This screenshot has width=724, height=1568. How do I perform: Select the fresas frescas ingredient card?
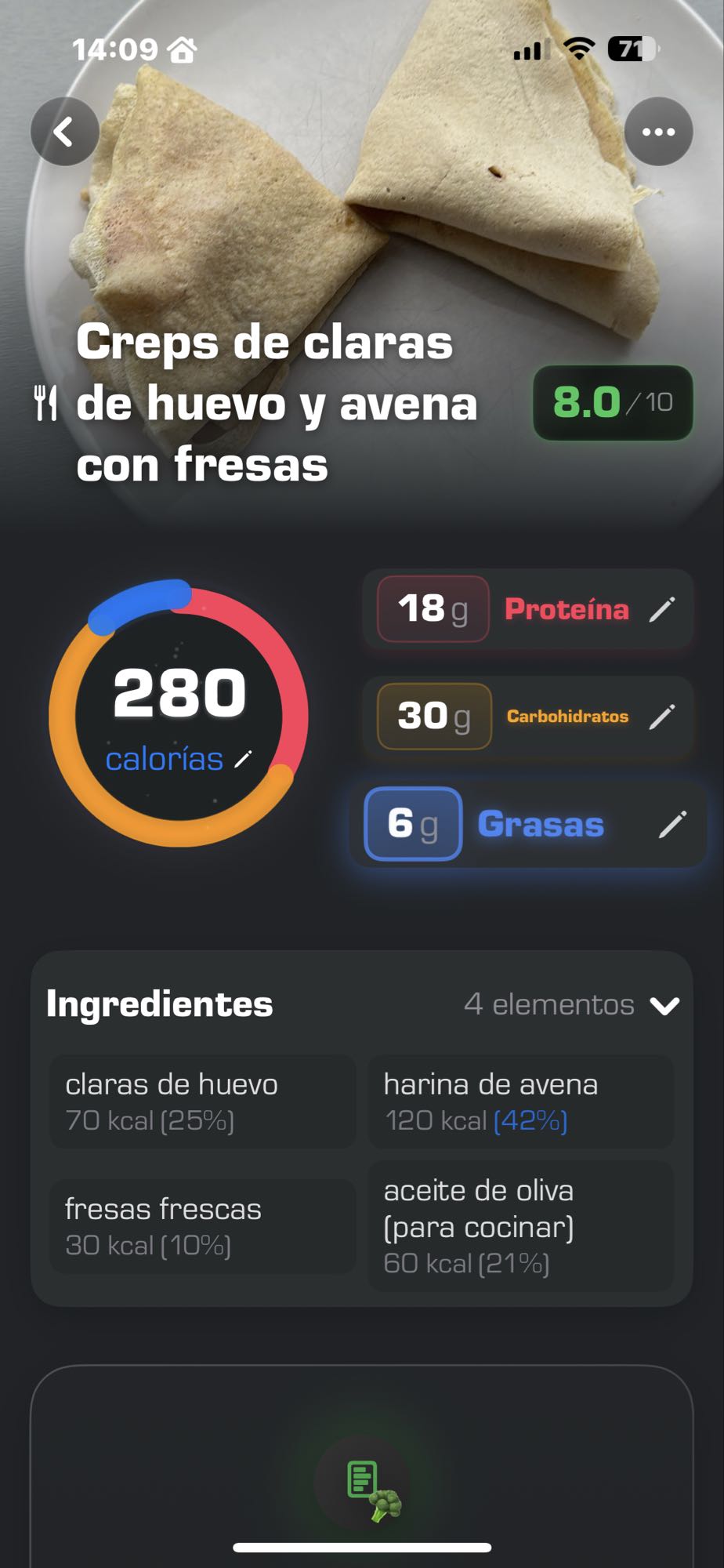coord(202,1226)
